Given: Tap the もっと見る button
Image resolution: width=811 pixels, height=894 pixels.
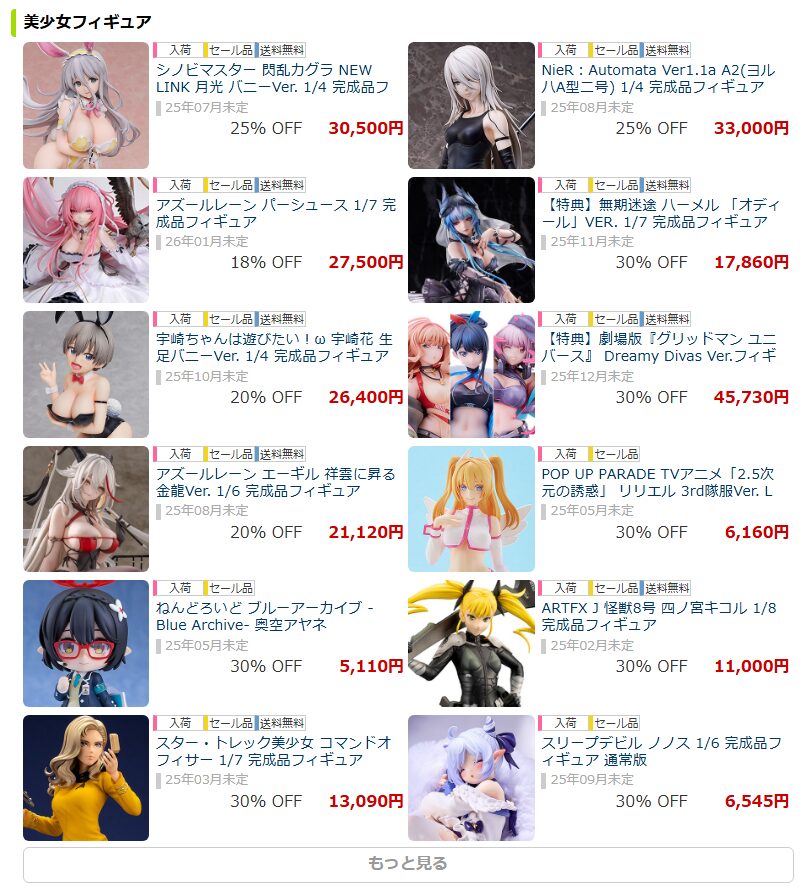Looking at the screenshot, I should pyautogui.click(x=408, y=864).
